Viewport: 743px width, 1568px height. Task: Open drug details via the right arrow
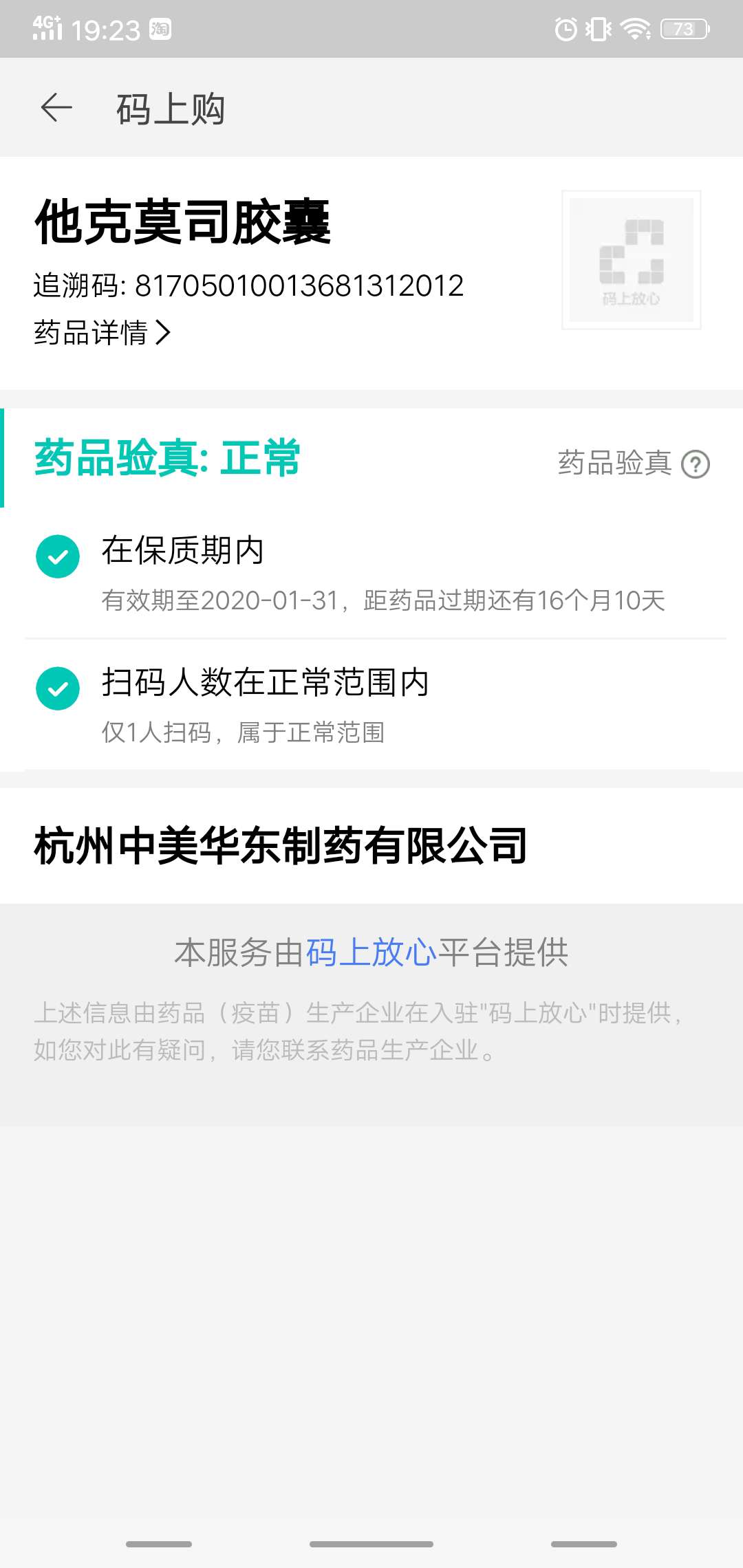[164, 334]
